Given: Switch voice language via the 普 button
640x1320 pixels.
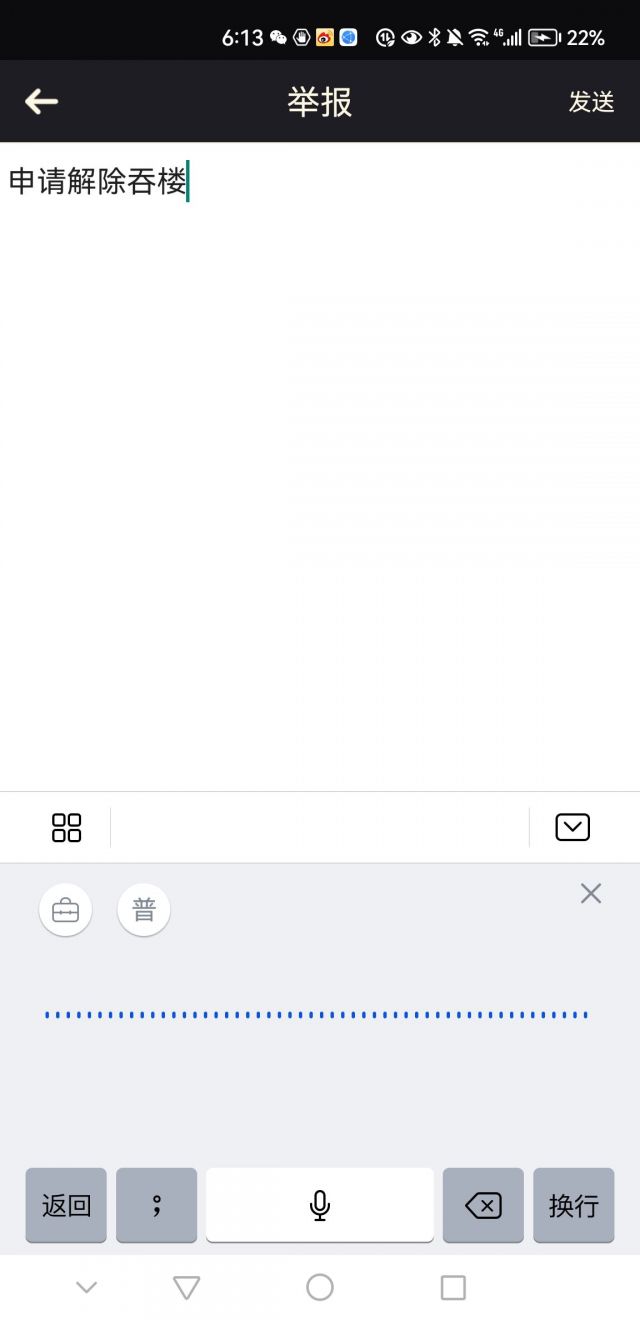Looking at the screenshot, I should (144, 910).
